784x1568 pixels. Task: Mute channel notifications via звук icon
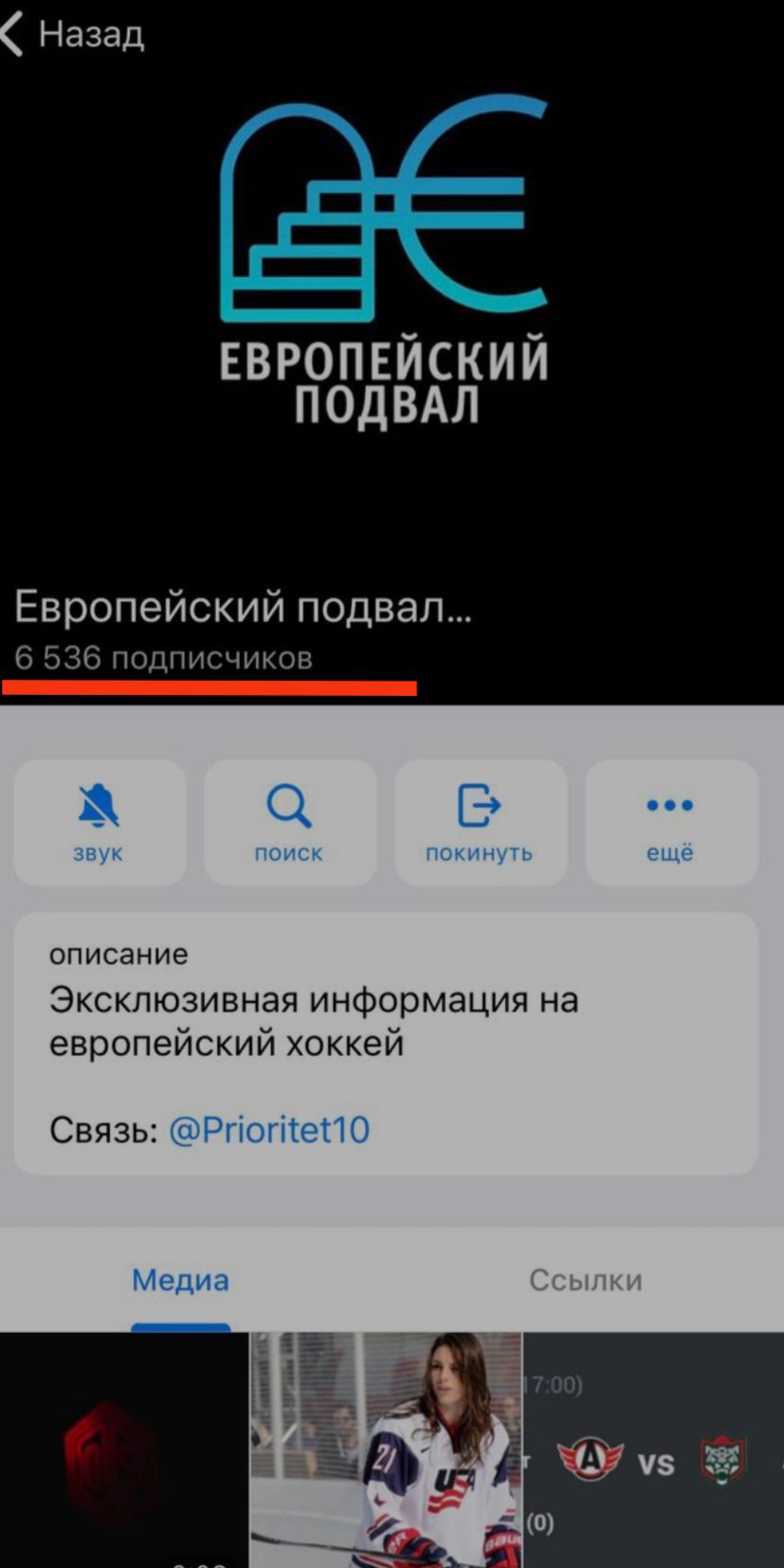[x=100, y=823]
